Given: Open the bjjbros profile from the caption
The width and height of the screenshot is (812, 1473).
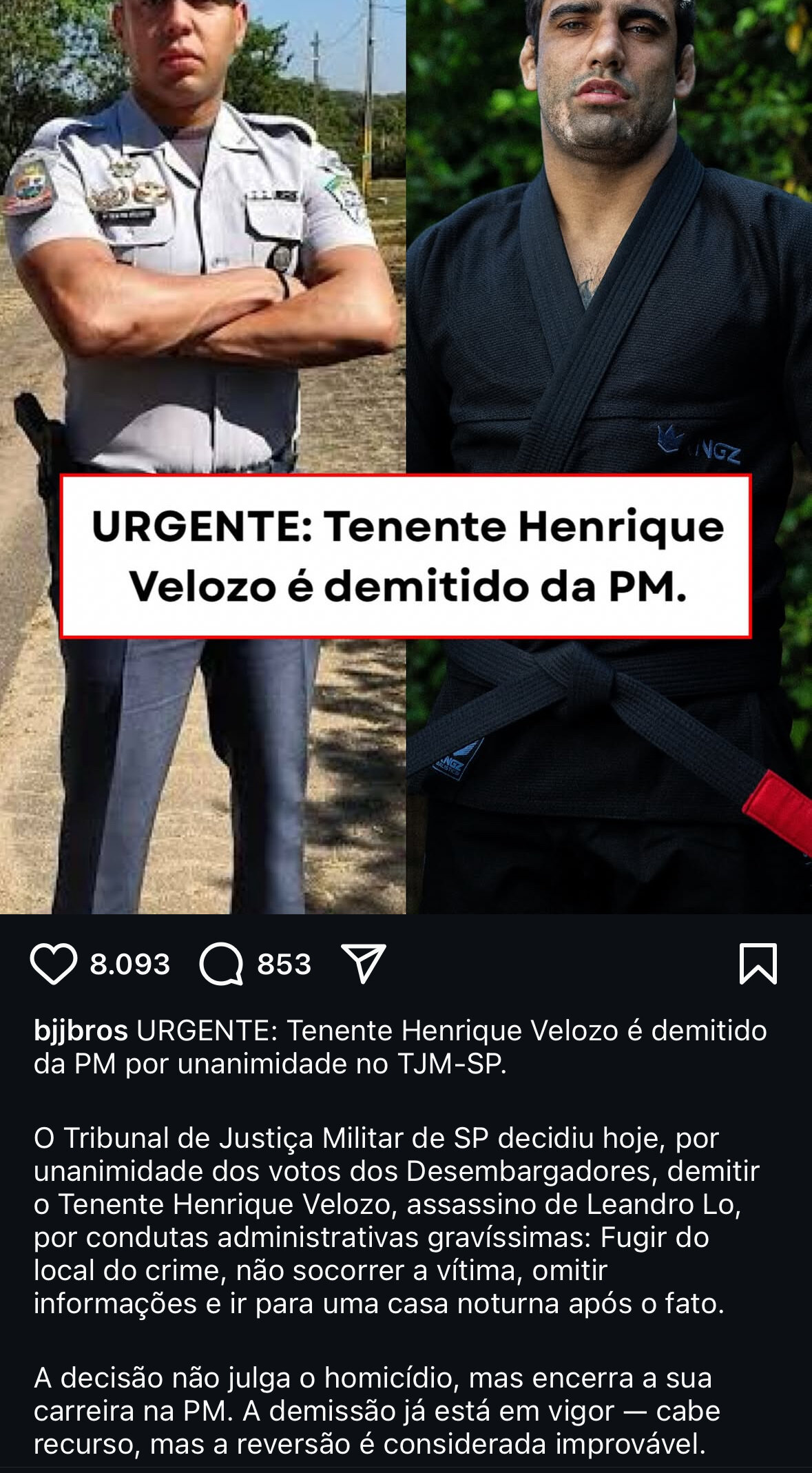Looking at the screenshot, I should click(x=81, y=1031).
